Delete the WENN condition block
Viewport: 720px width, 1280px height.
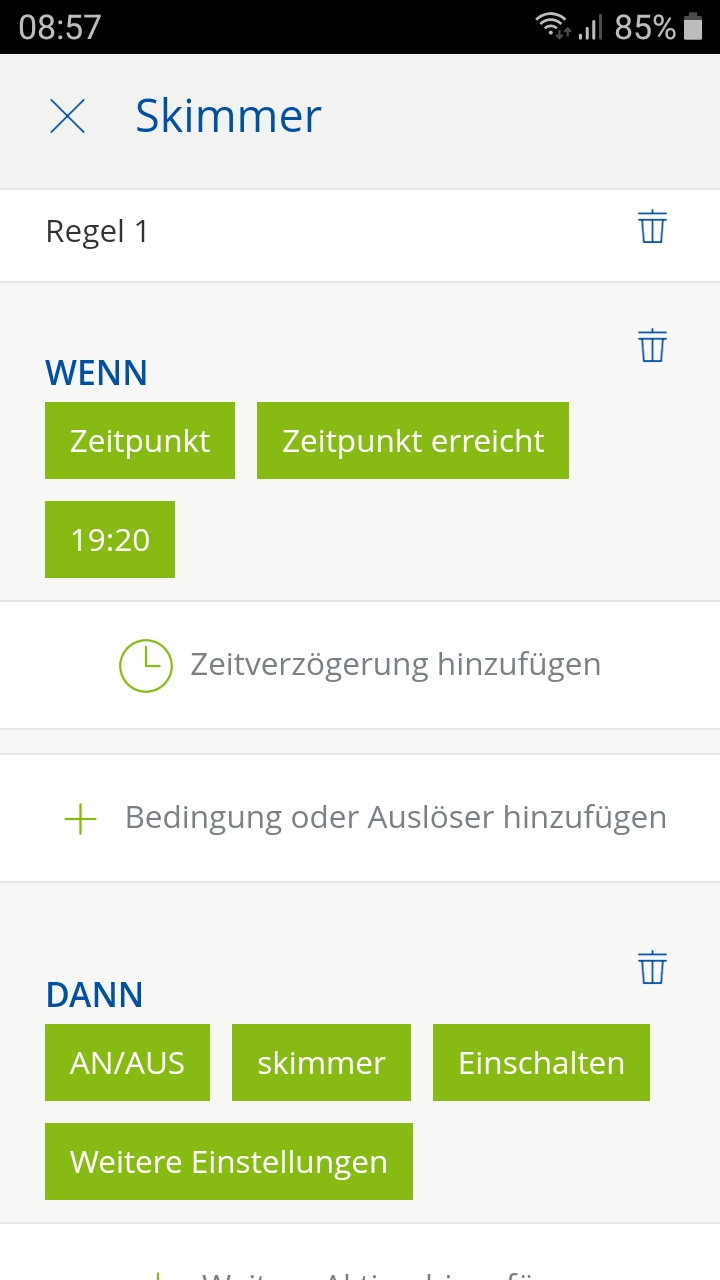(652, 346)
